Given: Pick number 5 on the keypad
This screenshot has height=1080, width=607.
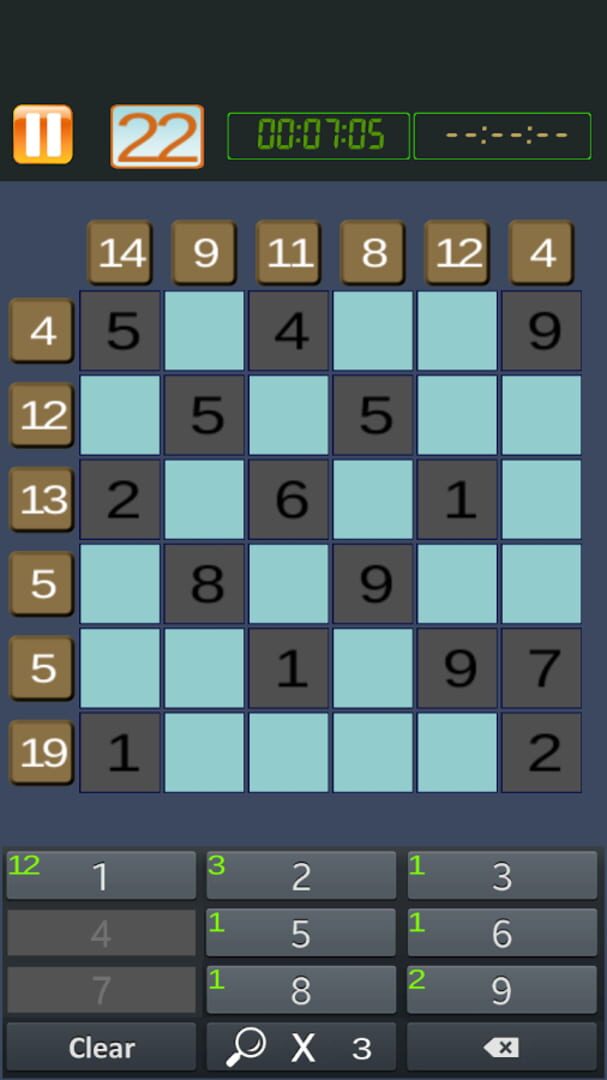Looking at the screenshot, I should pos(301,933).
